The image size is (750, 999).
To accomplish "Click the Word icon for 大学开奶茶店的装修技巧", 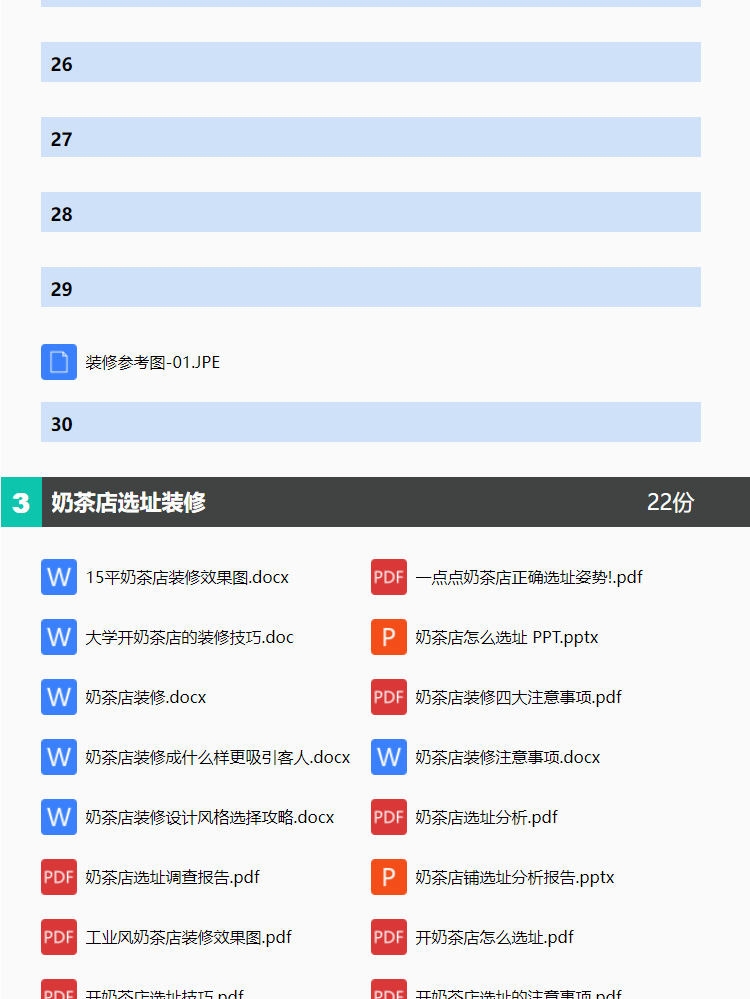I will coord(58,637).
